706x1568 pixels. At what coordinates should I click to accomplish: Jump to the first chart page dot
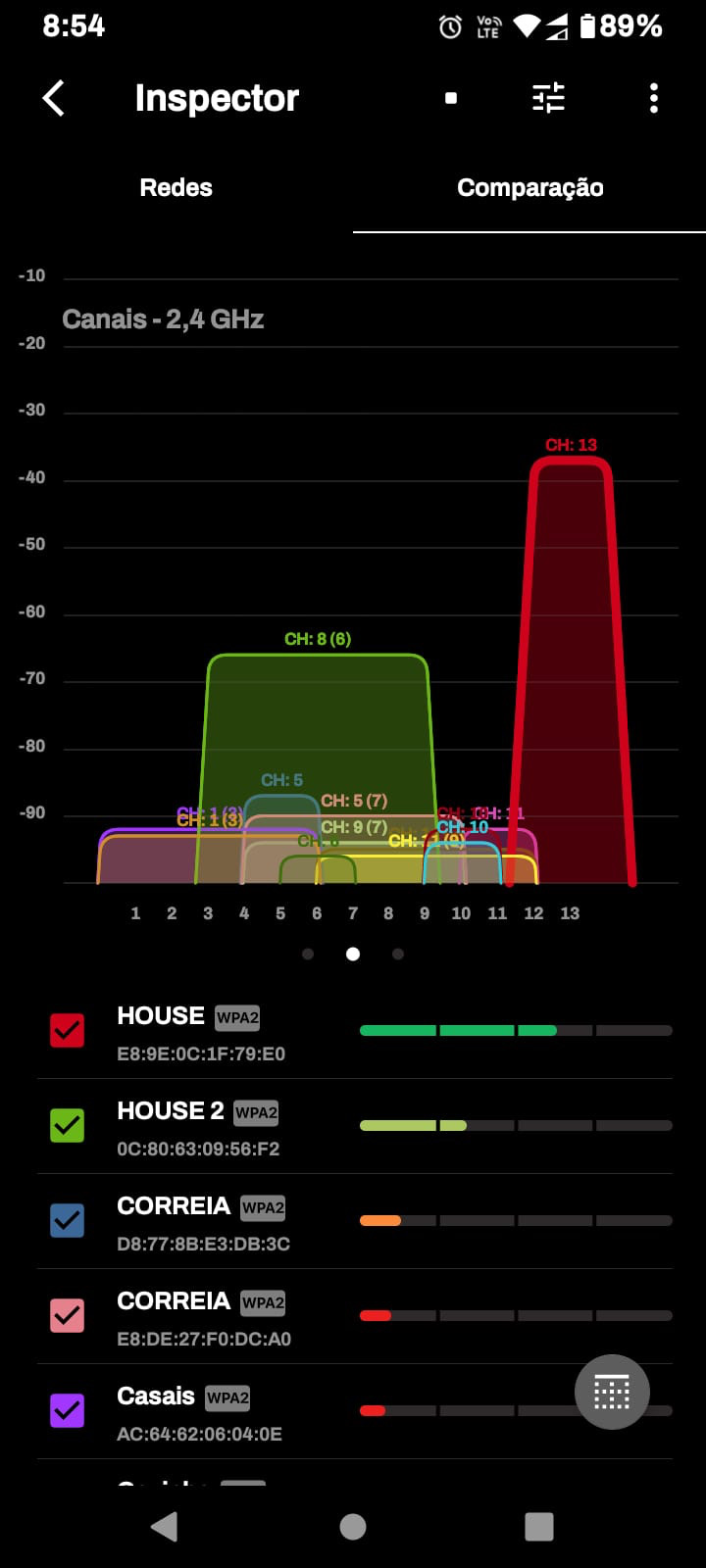308,954
